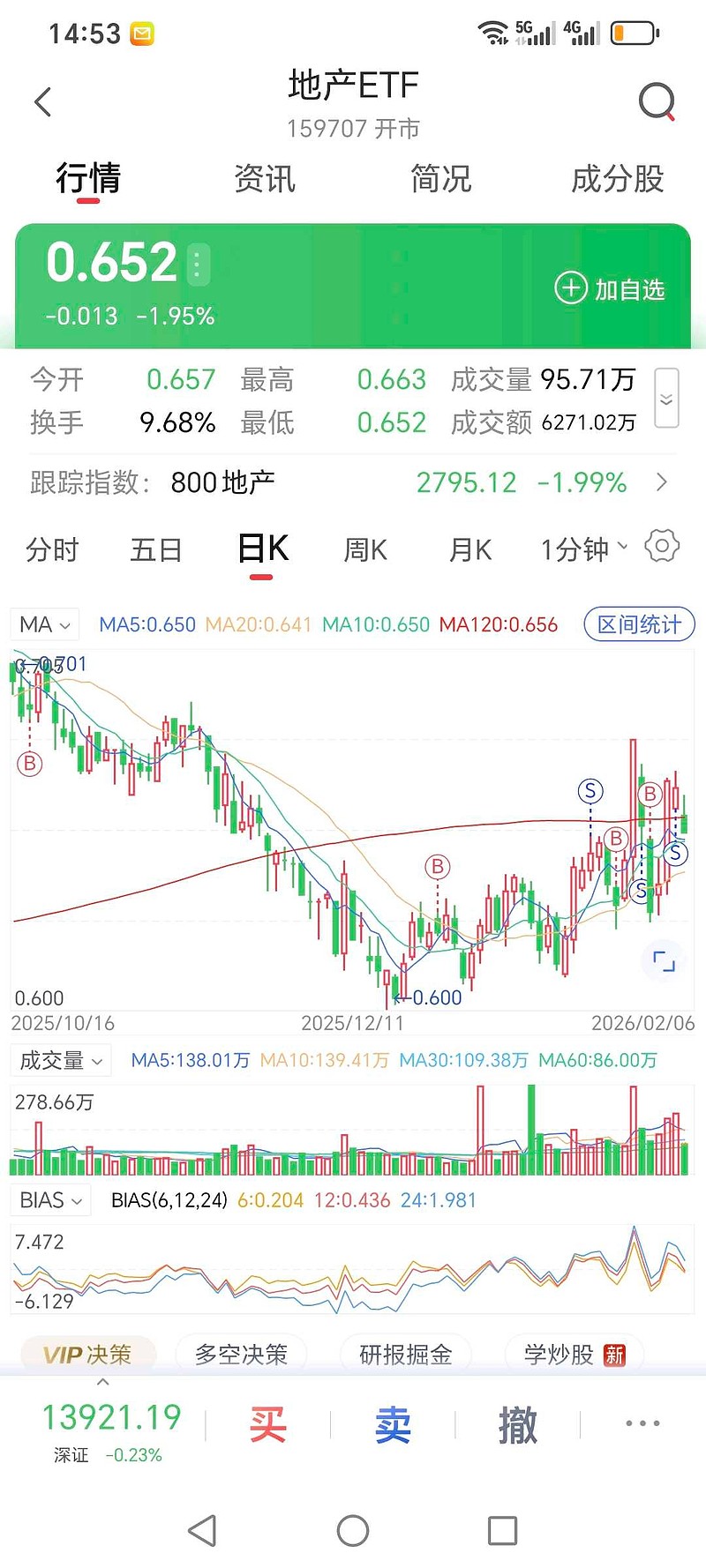Open the BIAS indicator dropdown
The image size is (706, 1568).
(x=50, y=1199)
